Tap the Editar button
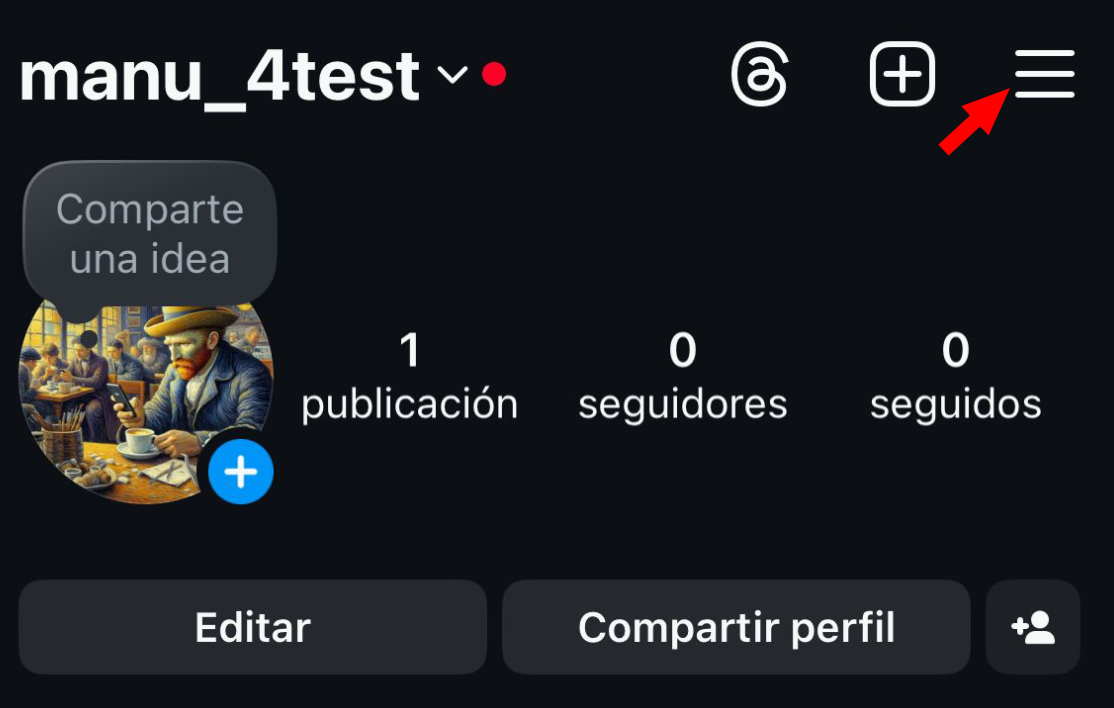Screen dimensions: 1114x708 coord(252,628)
